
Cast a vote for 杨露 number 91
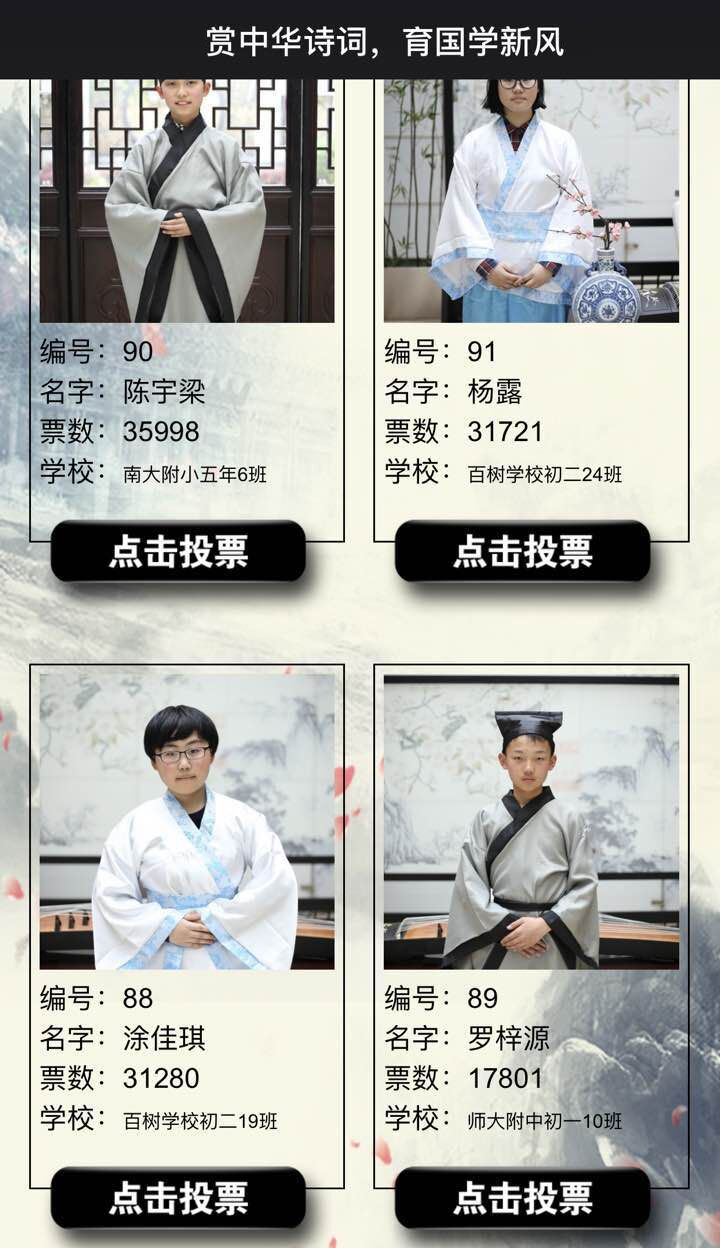pos(522,551)
